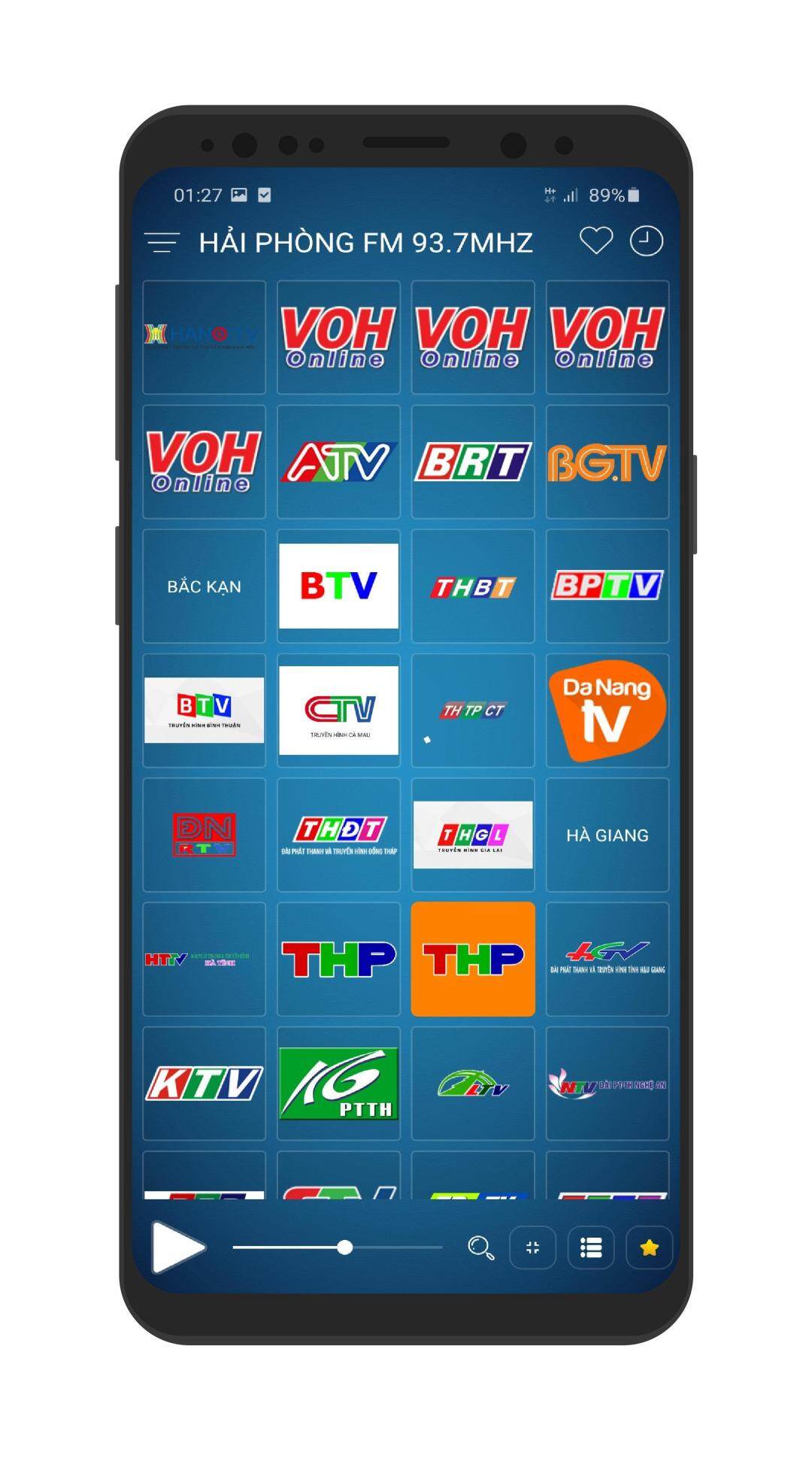The image size is (812, 1461).
Task: Select the highlighted orange THP tile
Action: pos(473,959)
